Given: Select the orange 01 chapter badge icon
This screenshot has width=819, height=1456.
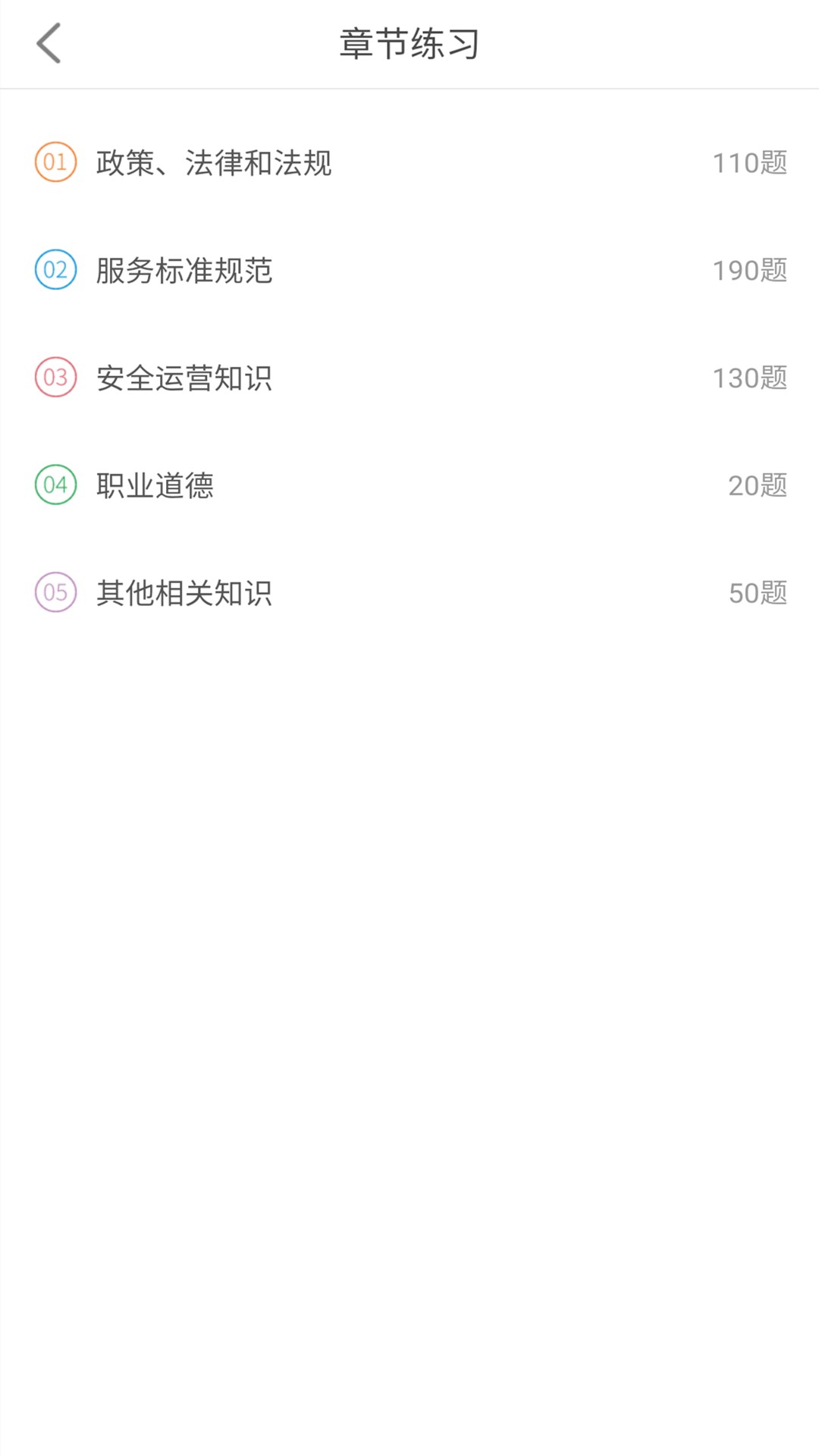Looking at the screenshot, I should point(54,162).
